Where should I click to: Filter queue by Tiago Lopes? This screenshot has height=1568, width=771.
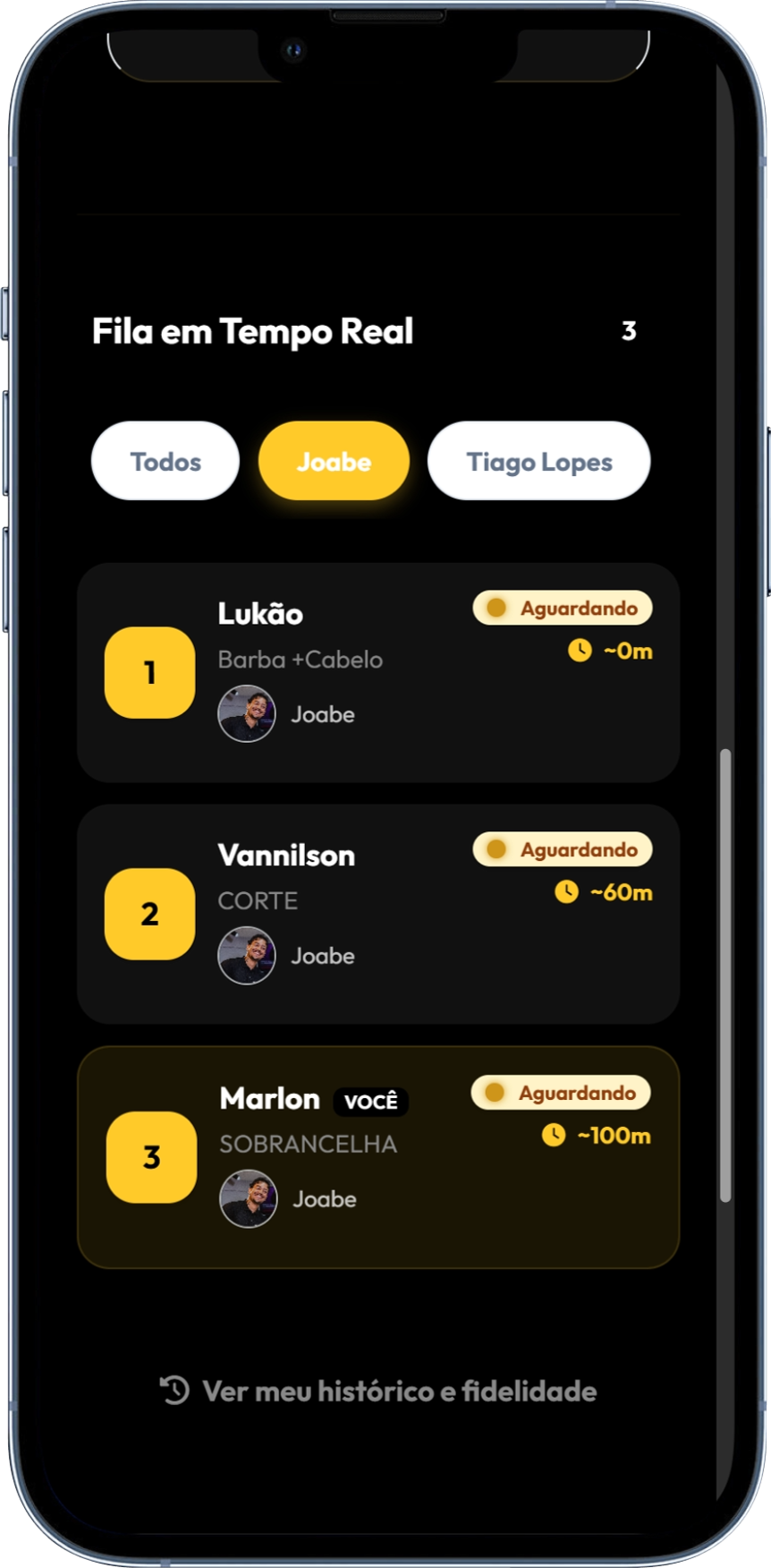tap(538, 461)
